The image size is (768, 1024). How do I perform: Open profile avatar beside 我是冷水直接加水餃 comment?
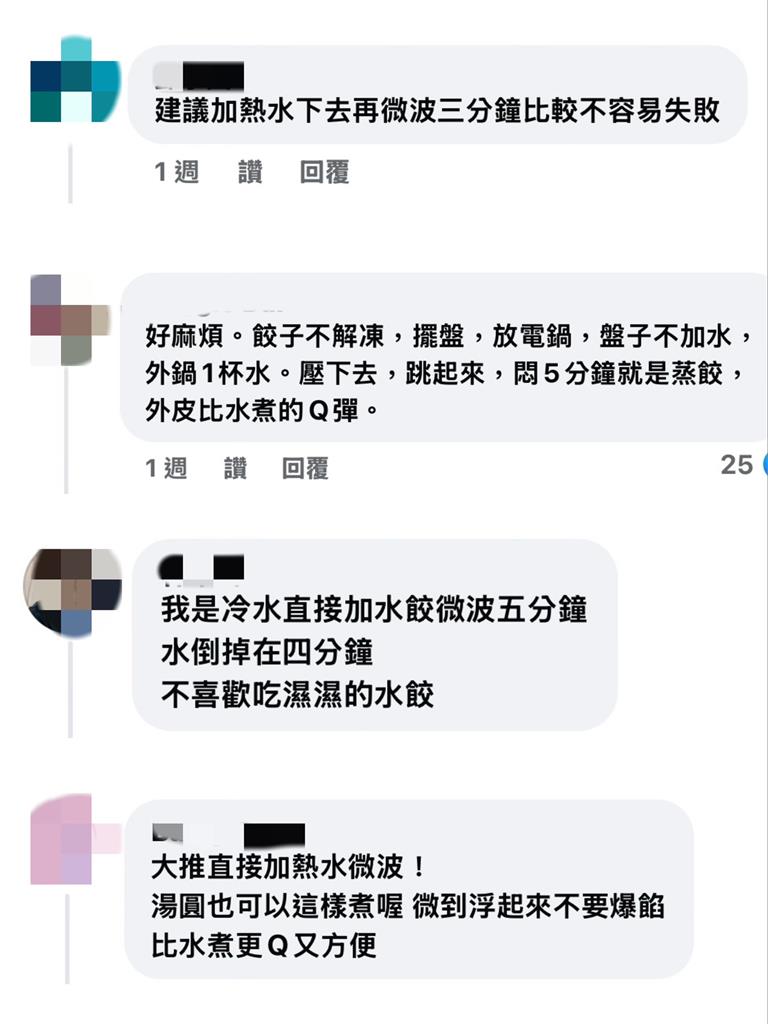tap(72, 592)
